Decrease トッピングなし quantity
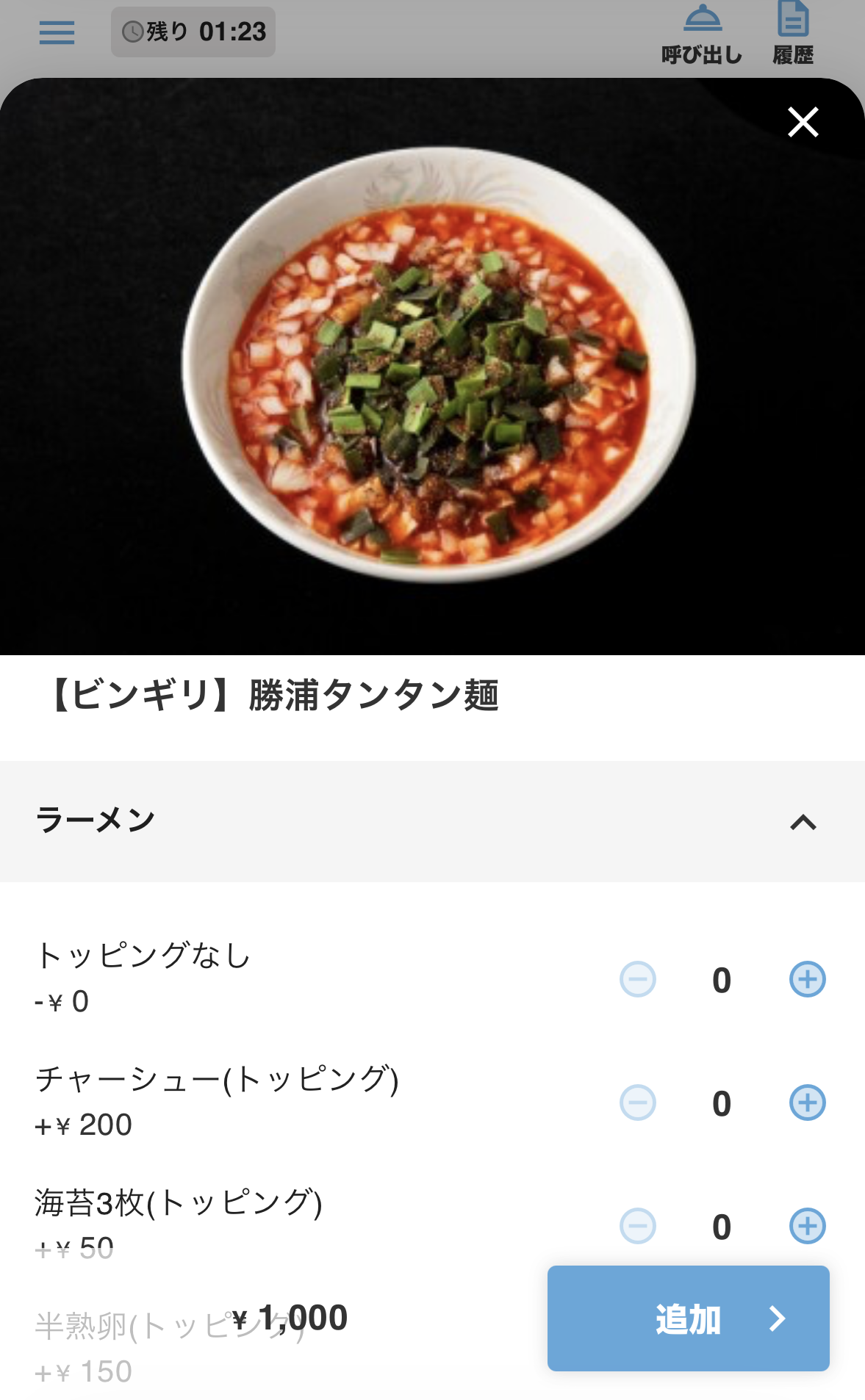Viewport: 865px width, 1400px height. [637, 979]
